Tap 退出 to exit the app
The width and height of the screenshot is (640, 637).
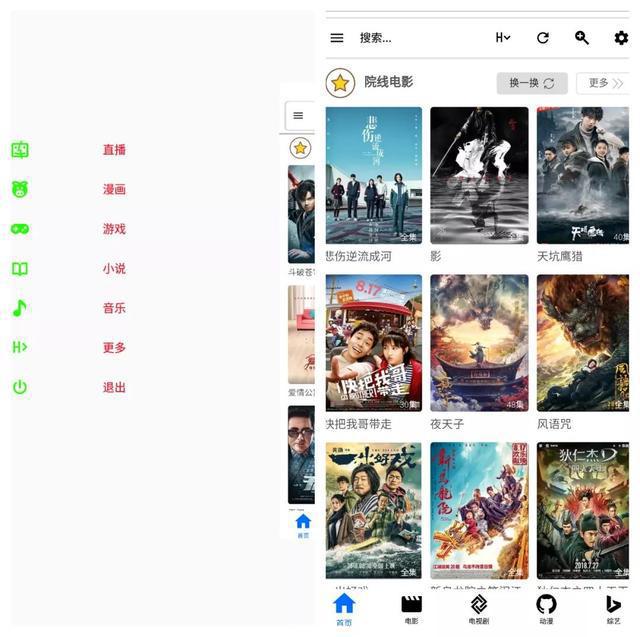[113, 387]
